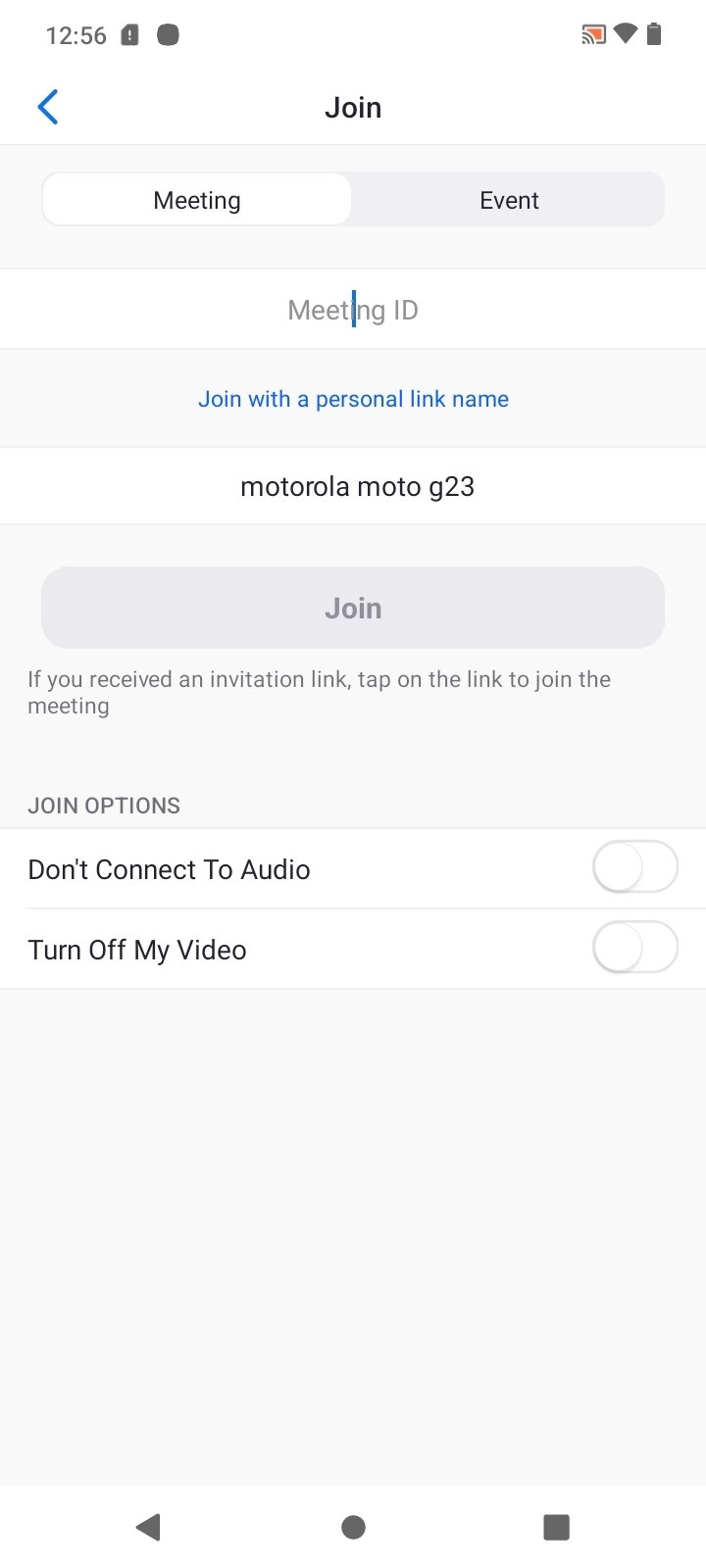
Task: Tap the large Join button
Action: pos(353,608)
